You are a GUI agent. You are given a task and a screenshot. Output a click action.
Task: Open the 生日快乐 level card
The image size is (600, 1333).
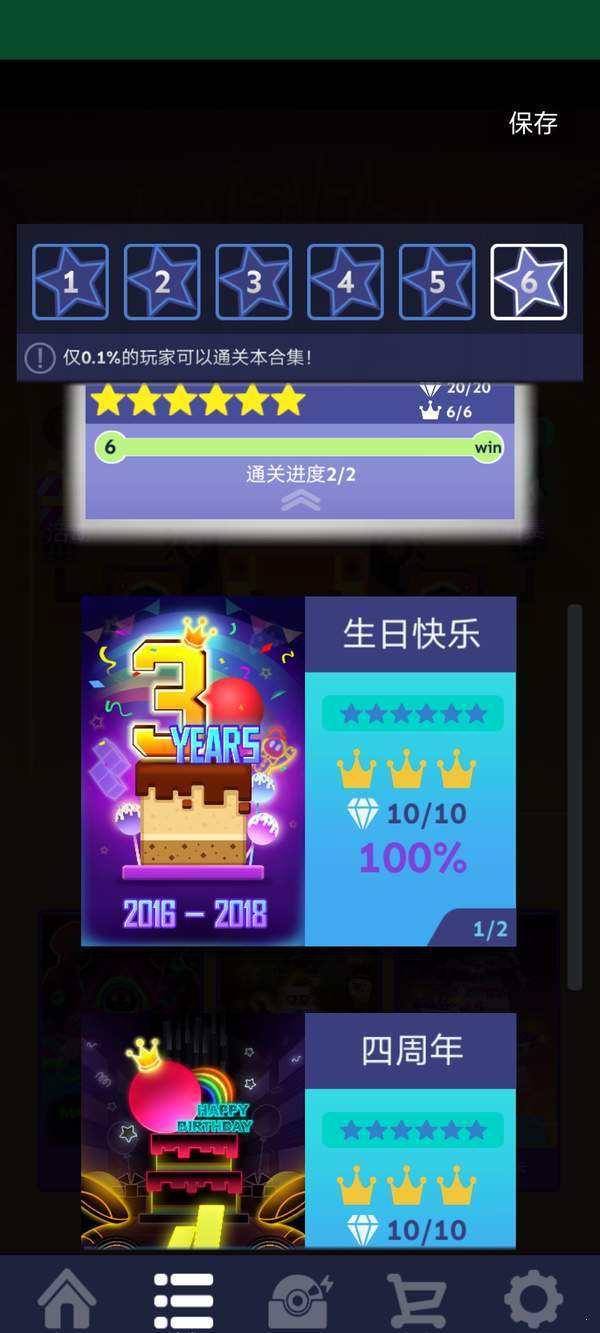pyautogui.click(x=299, y=771)
